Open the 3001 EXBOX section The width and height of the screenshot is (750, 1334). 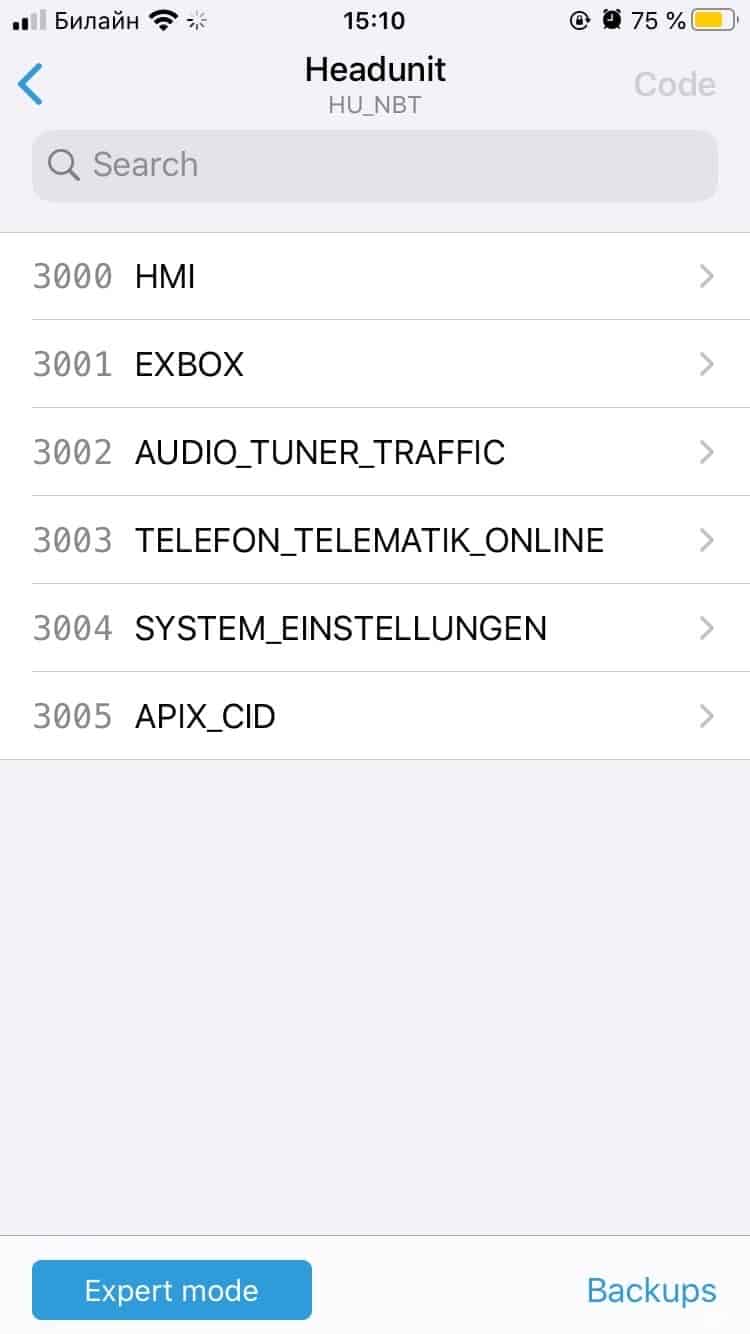375,364
